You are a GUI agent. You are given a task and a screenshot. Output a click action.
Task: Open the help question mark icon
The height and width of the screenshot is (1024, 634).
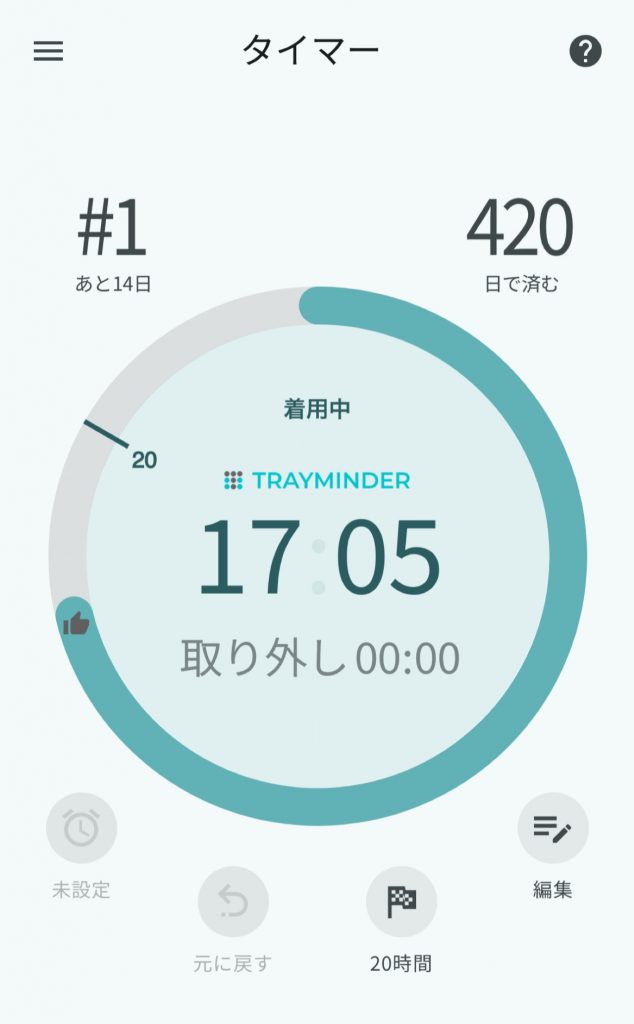point(585,51)
